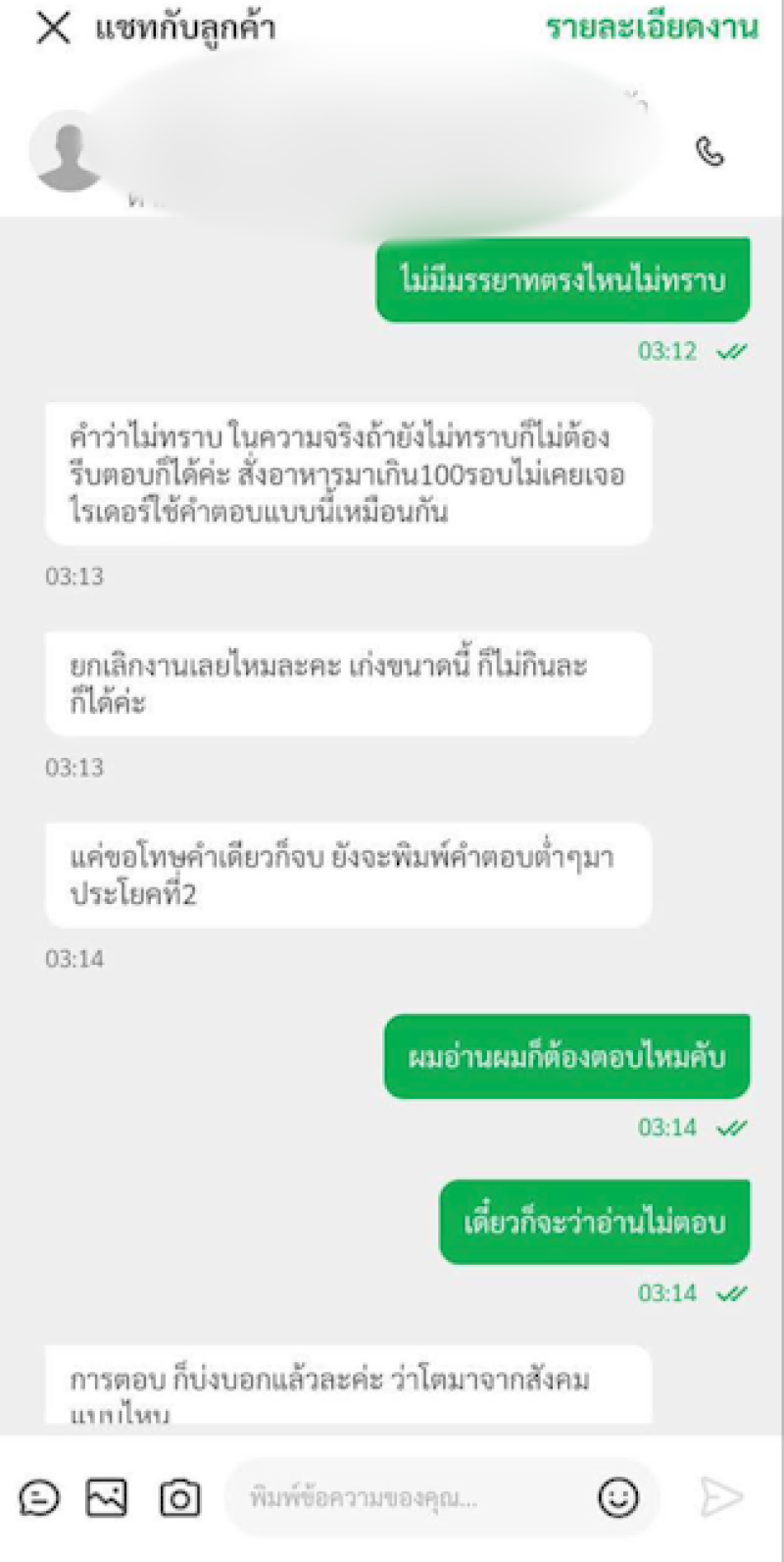
Task: Attach a picture from gallery
Action: (x=107, y=1497)
